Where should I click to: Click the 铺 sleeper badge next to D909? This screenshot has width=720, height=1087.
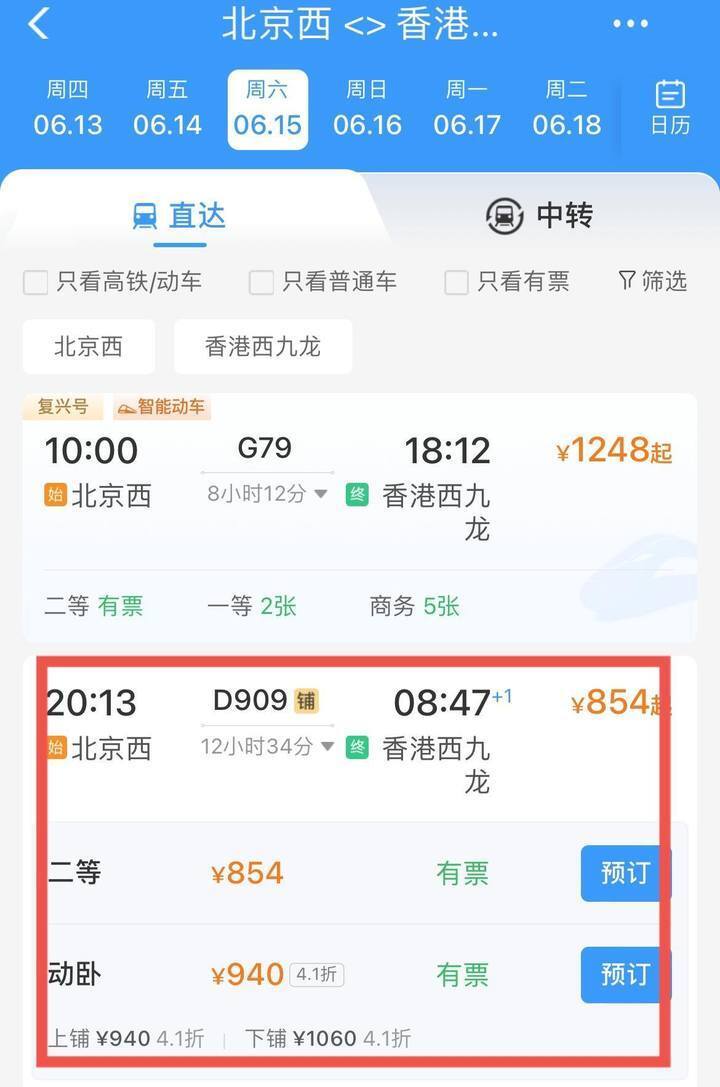pyautogui.click(x=305, y=699)
